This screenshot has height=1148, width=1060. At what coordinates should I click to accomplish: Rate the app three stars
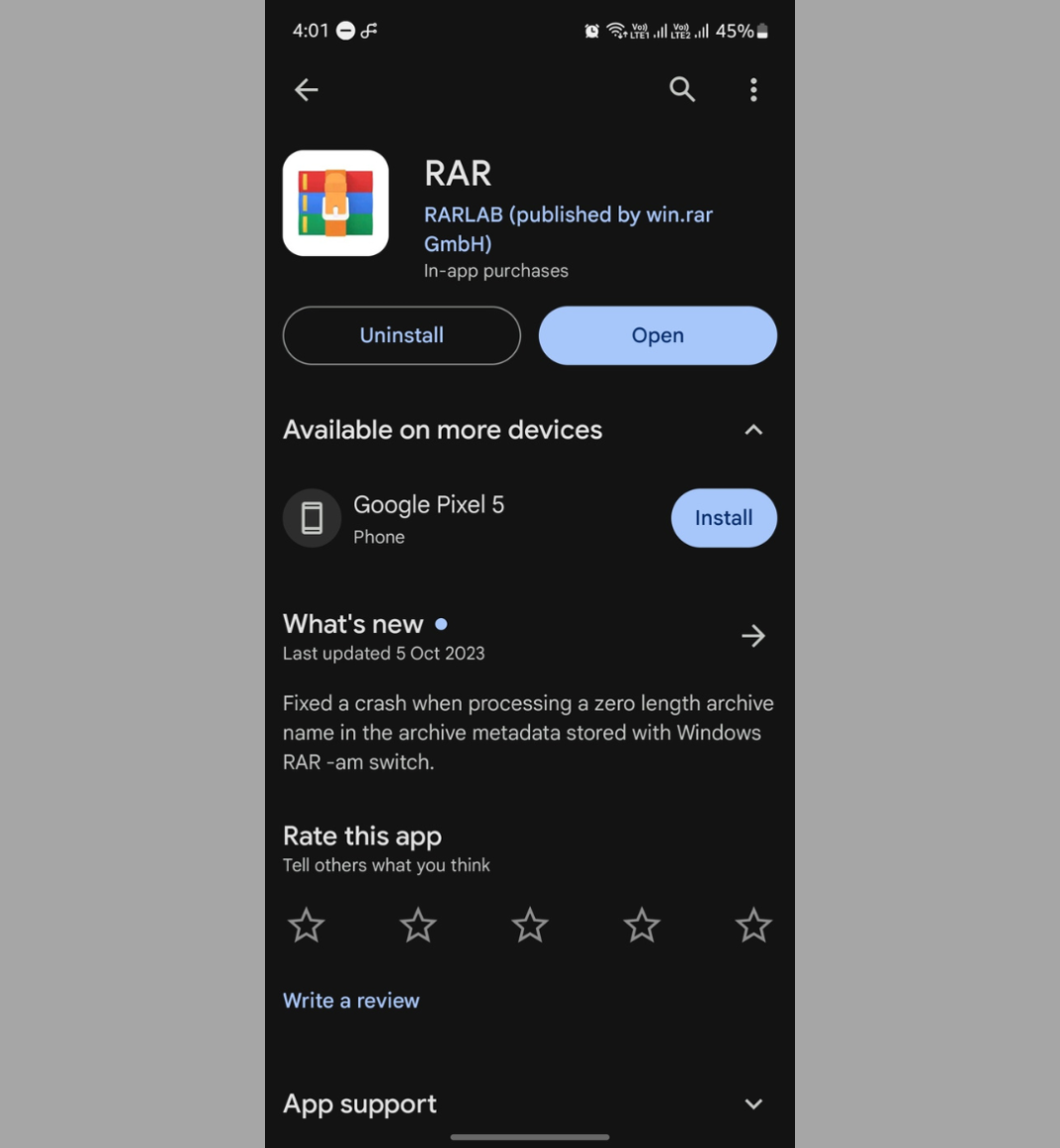click(x=530, y=925)
